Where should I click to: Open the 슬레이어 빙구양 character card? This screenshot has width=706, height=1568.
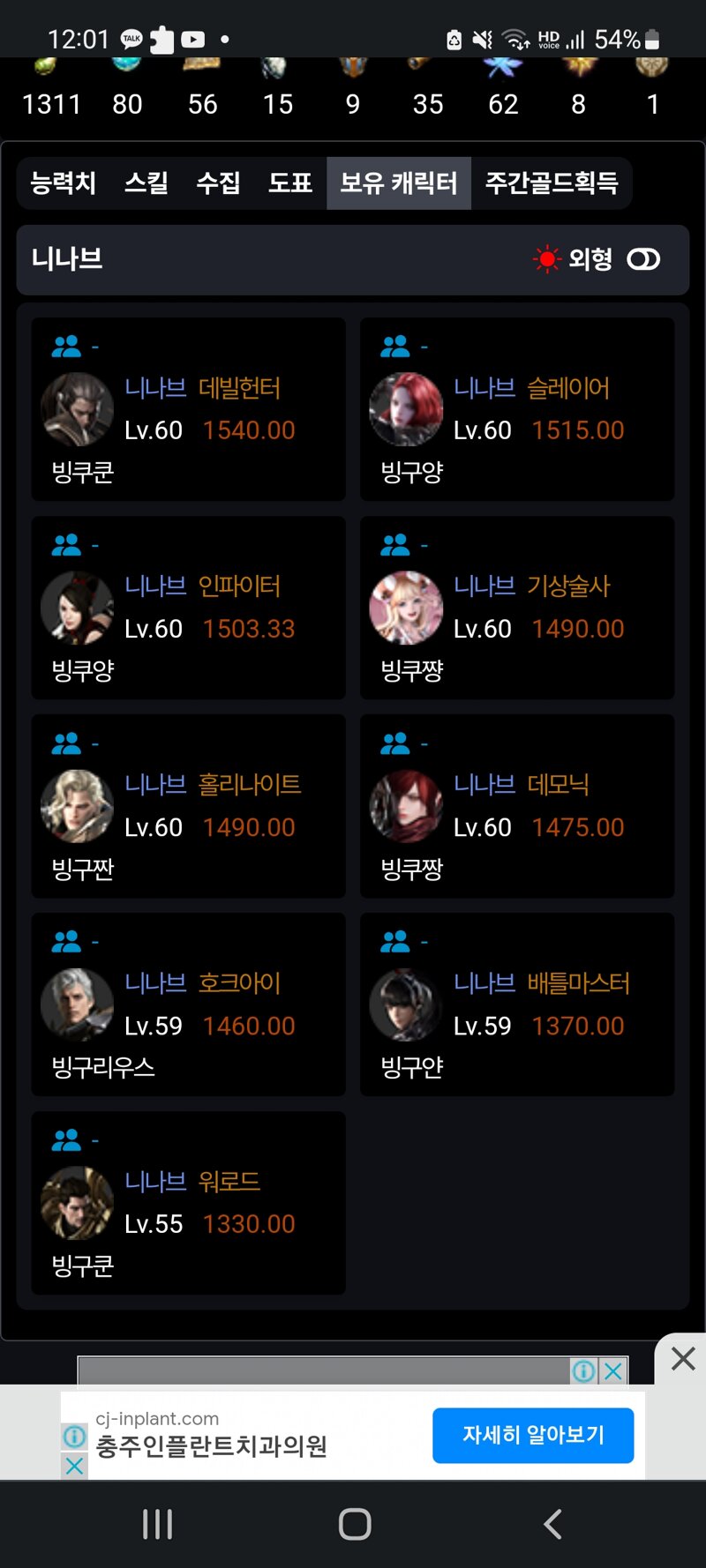tap(517, 409)
